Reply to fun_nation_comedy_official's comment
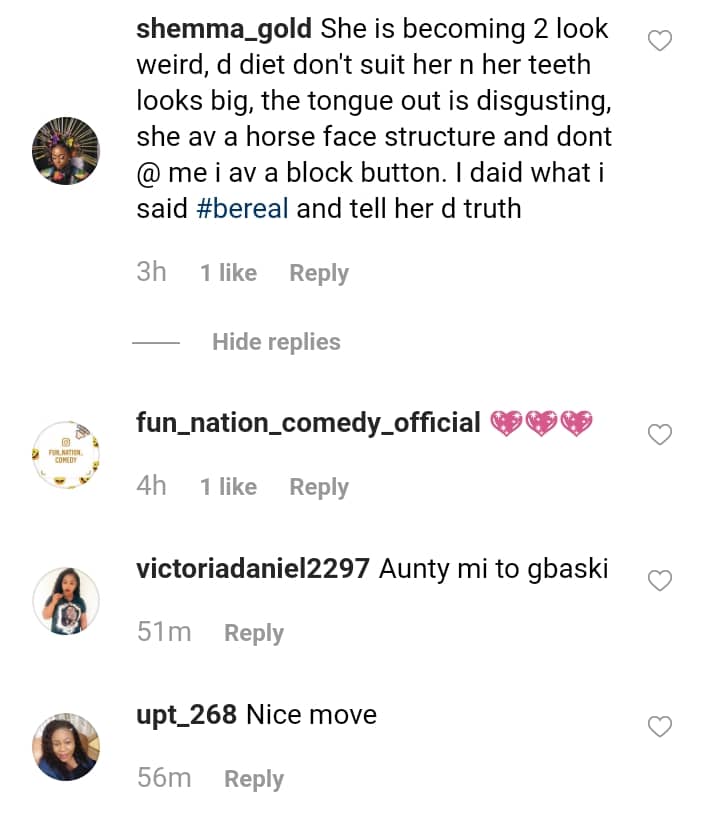Screen dimensions: 720x826 [x=318, y=487]
